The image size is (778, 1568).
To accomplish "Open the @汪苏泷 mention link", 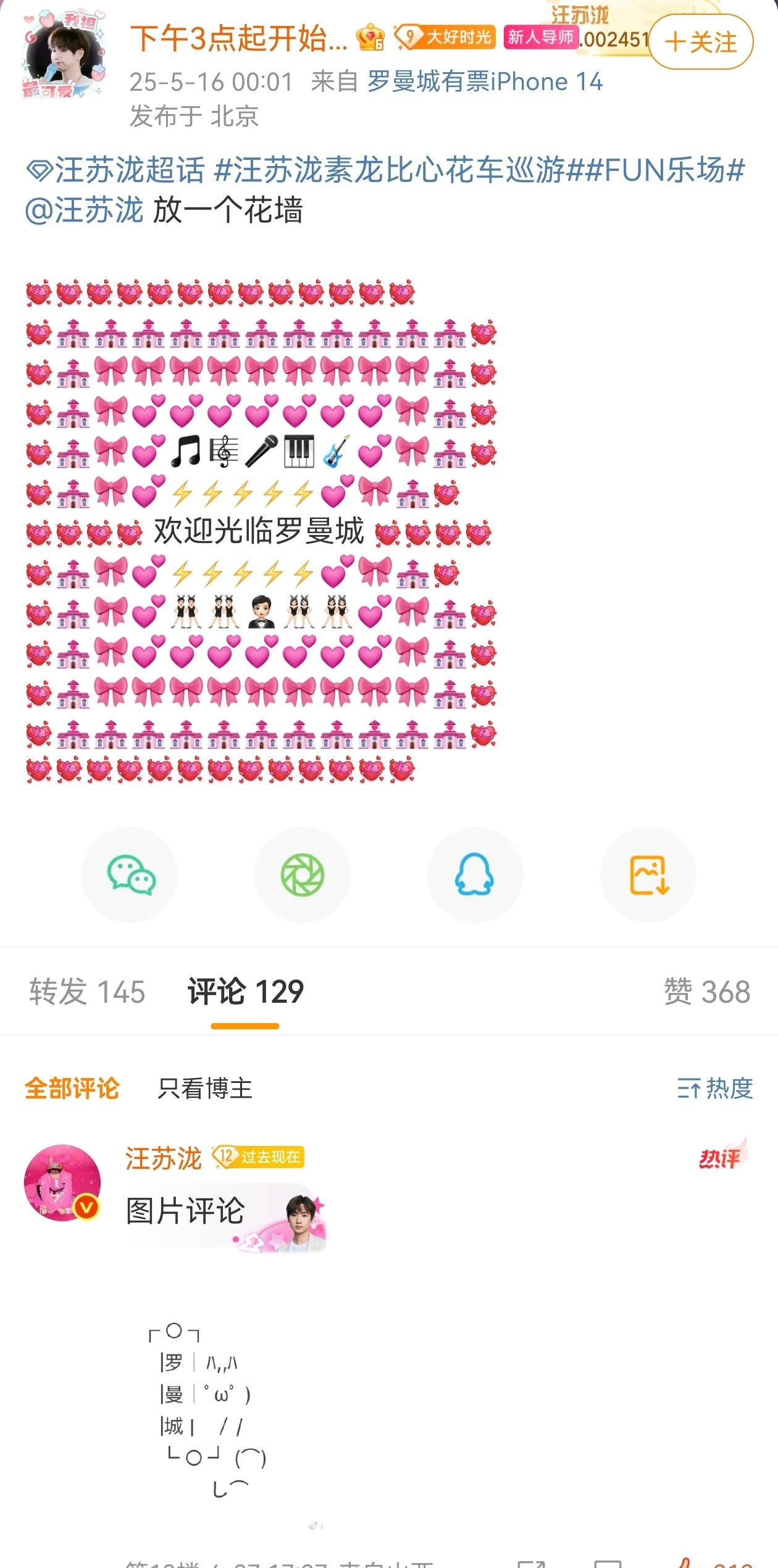I will pos(85,210).
